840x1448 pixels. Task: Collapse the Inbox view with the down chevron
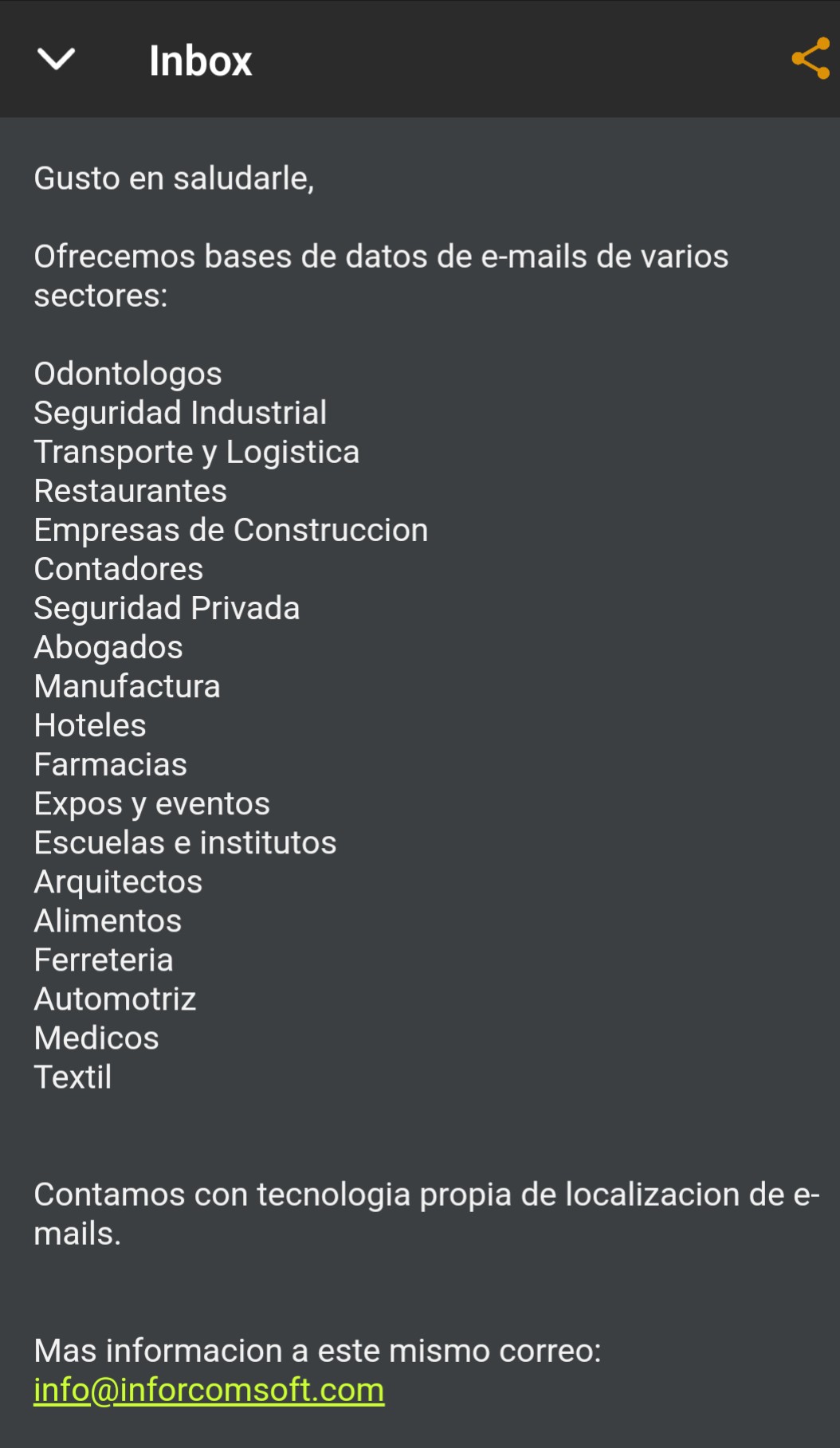point(56,59)
